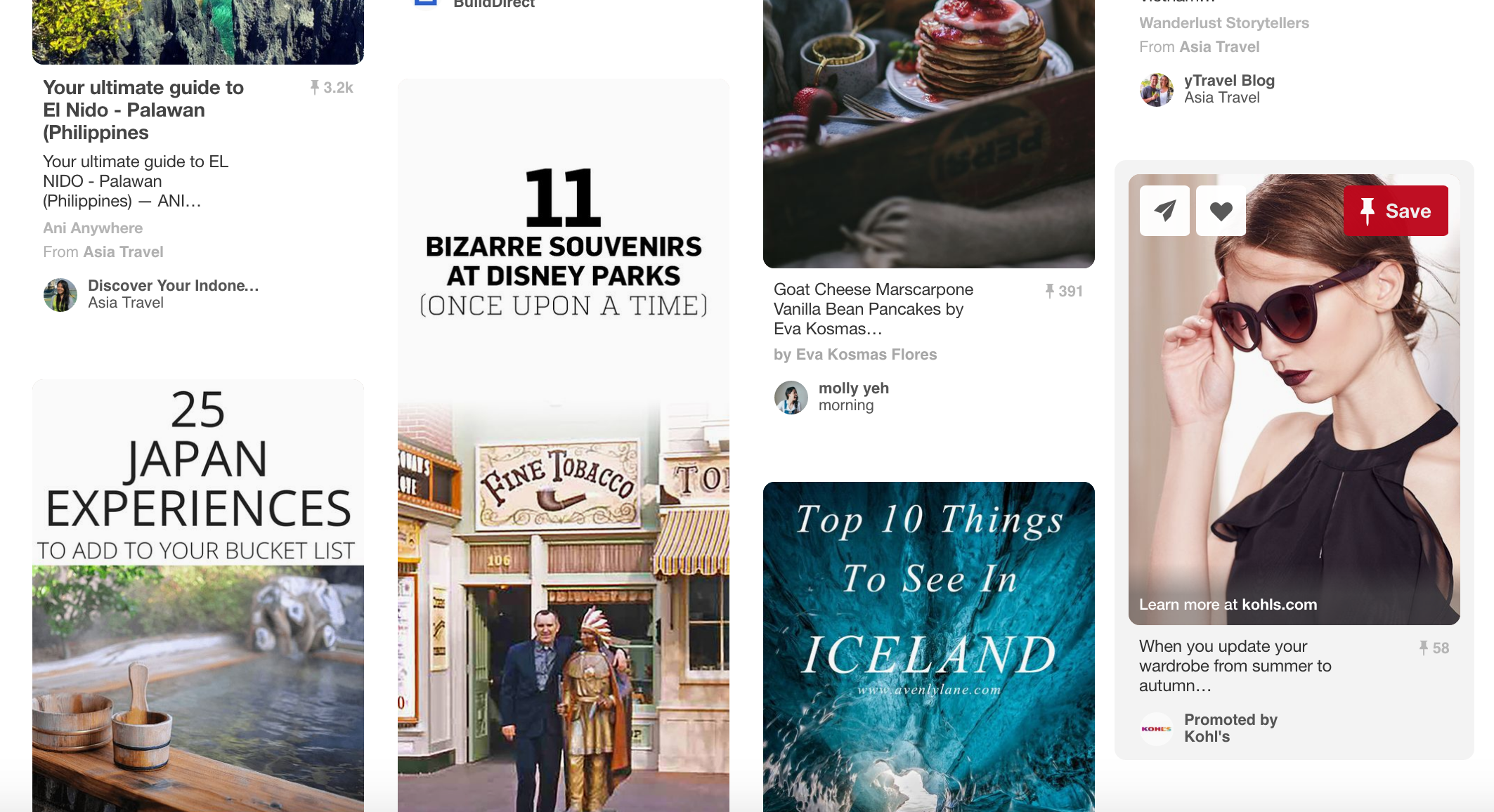Open the 25 Japan Experiences pin
The height and width of the screenshot is (812, 1494).
[197, 597]
